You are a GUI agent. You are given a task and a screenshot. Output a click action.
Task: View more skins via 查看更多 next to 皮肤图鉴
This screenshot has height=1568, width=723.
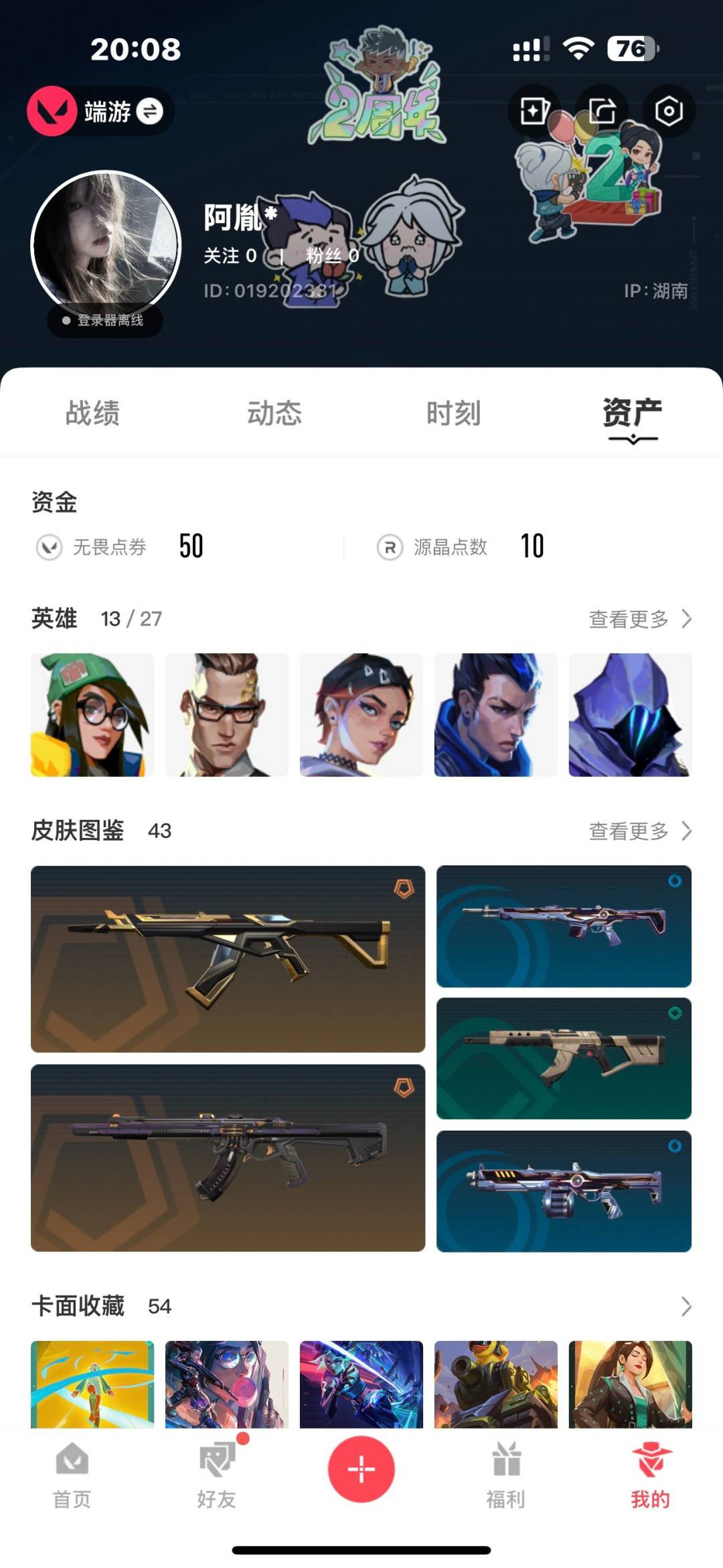click(639, 831)
